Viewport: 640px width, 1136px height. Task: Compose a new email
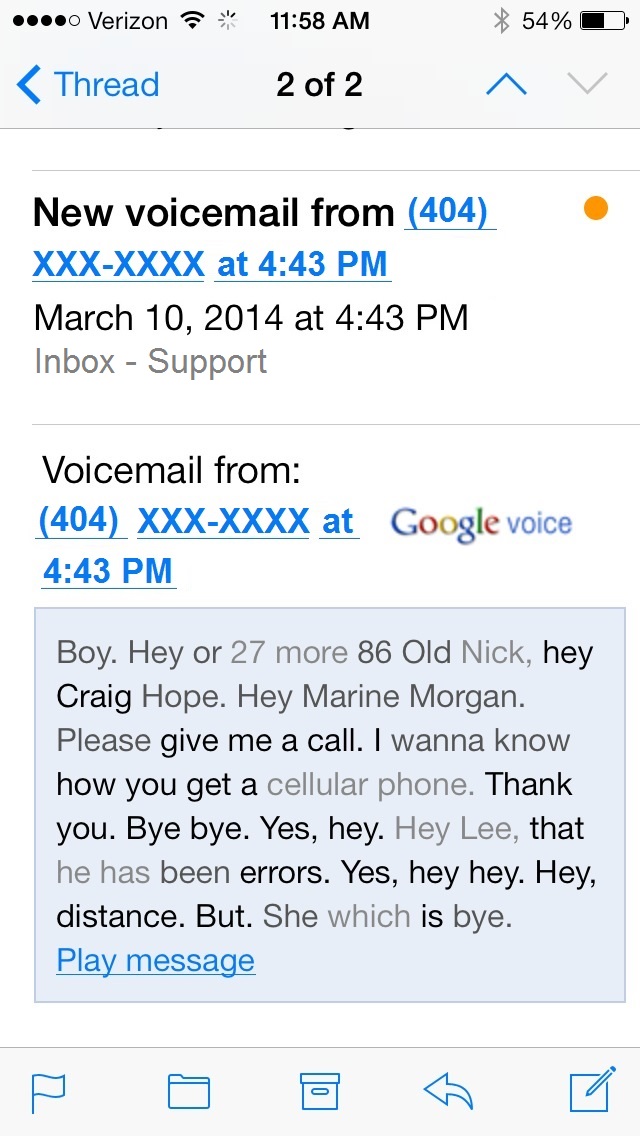coord(592,1091)
